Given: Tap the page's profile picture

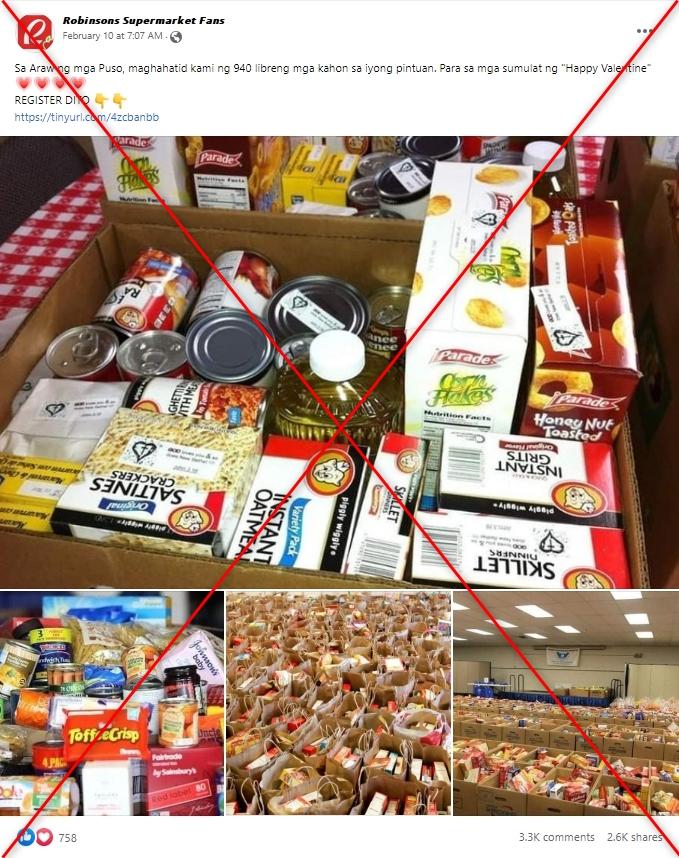Looking at the screenshot, I should (x=33, y=34).
